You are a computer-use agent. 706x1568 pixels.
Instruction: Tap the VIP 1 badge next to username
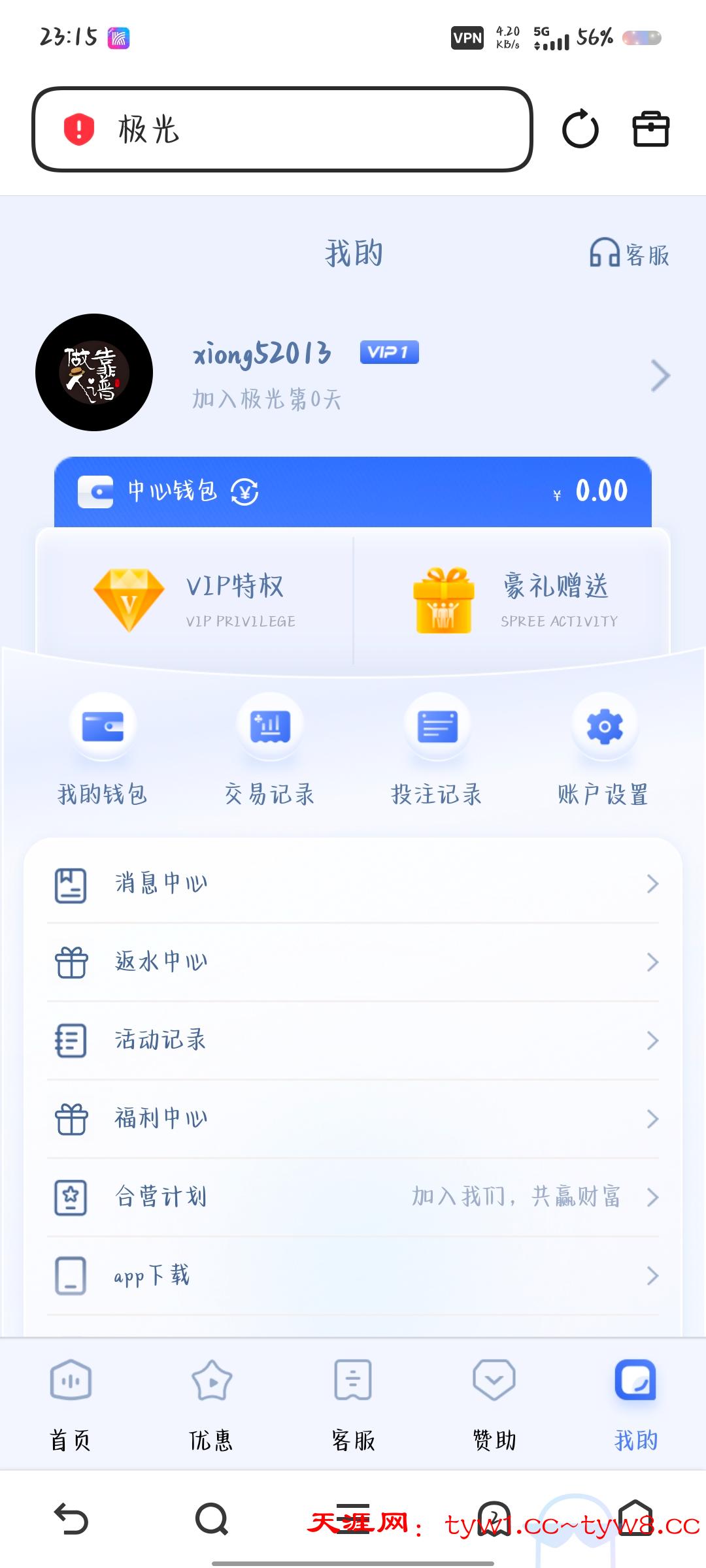point(389,352)
